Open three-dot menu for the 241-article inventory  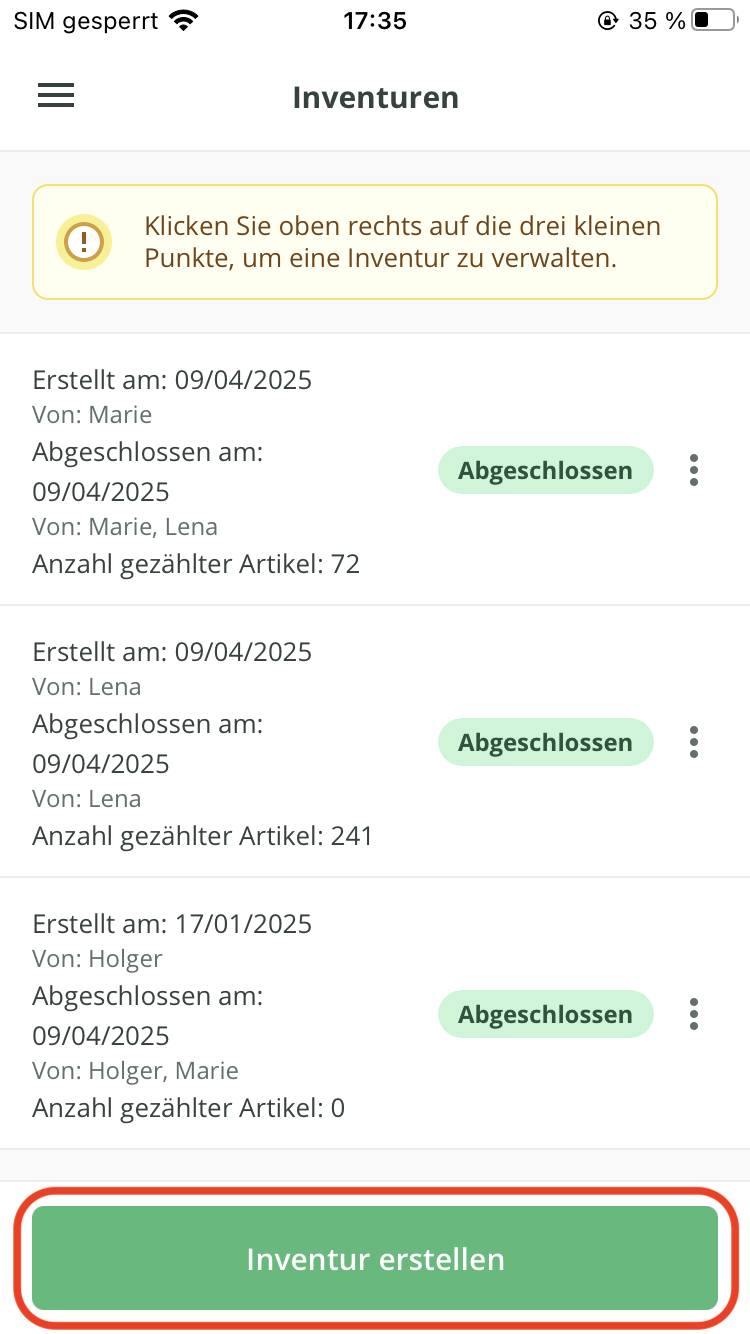694,742
